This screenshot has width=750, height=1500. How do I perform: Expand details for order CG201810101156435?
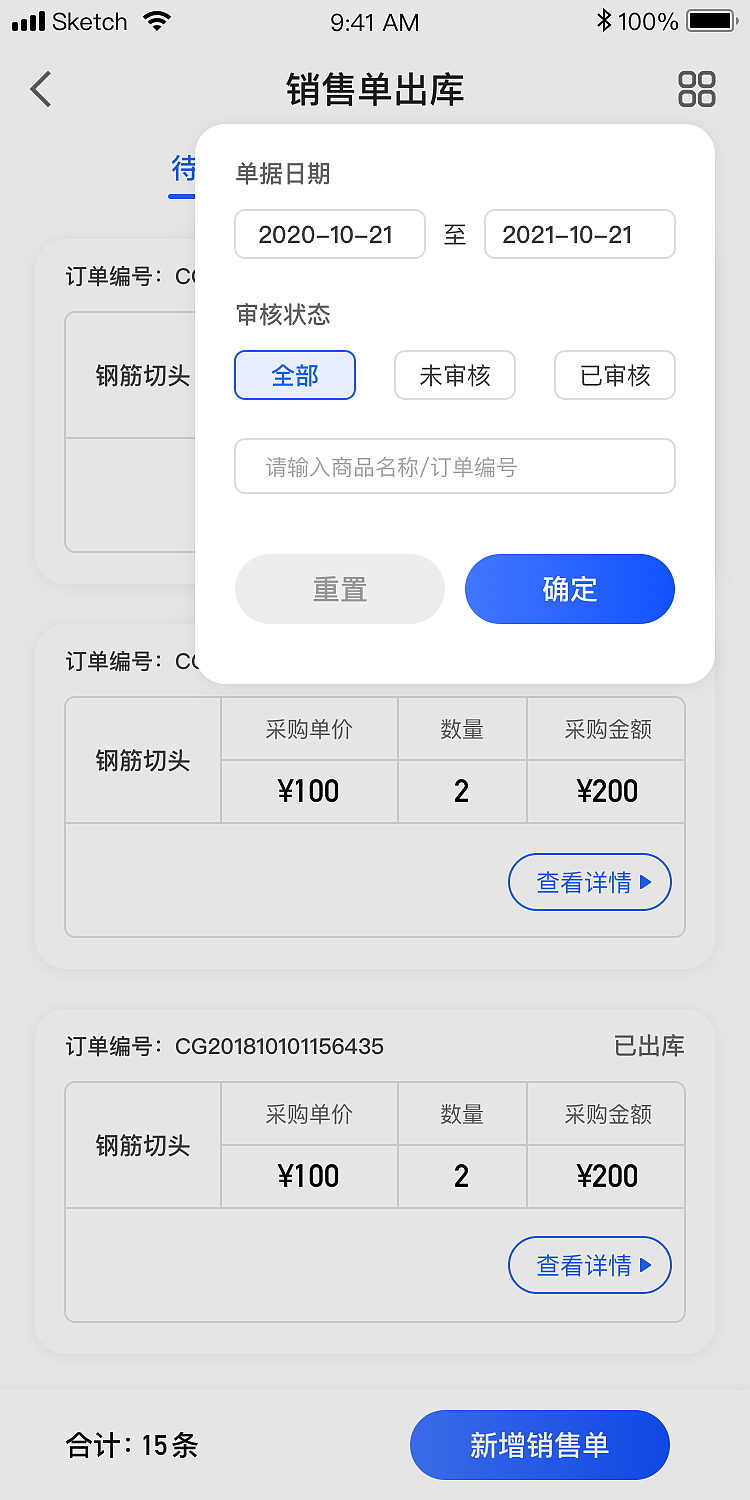(589, 1265)
